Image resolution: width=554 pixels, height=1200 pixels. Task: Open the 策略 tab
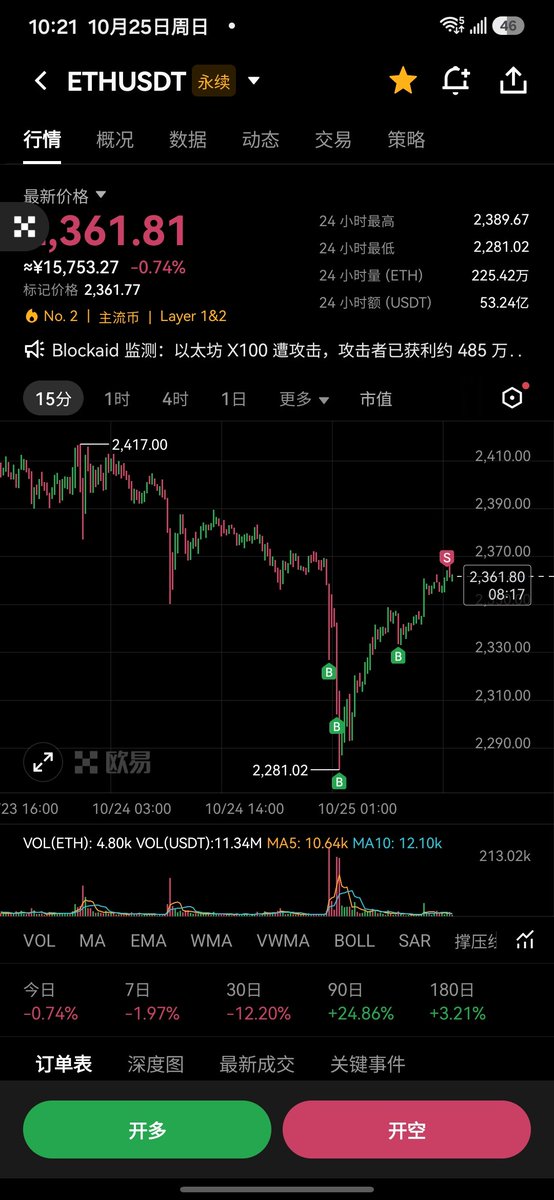tap(406, 140)
